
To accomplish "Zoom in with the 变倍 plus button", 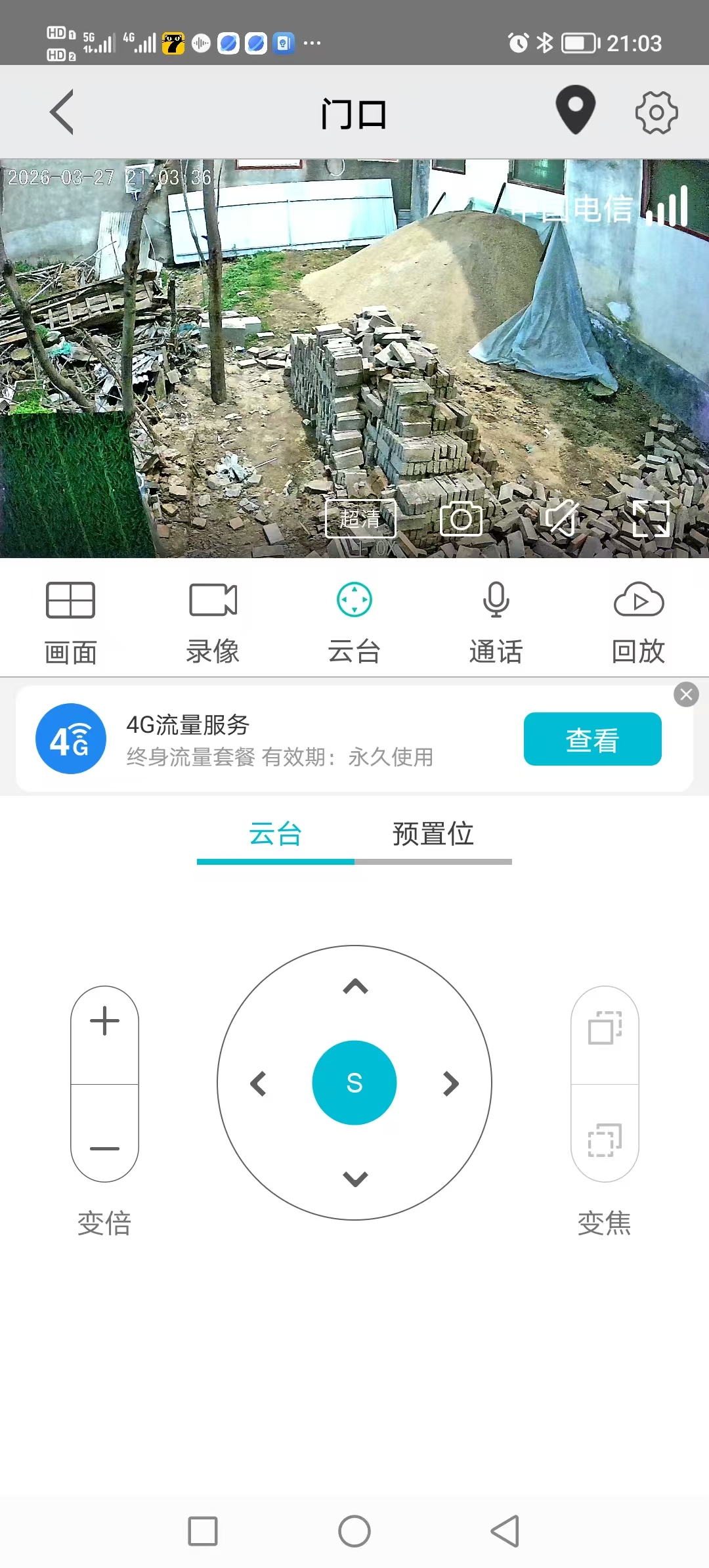I will 104,1022.
